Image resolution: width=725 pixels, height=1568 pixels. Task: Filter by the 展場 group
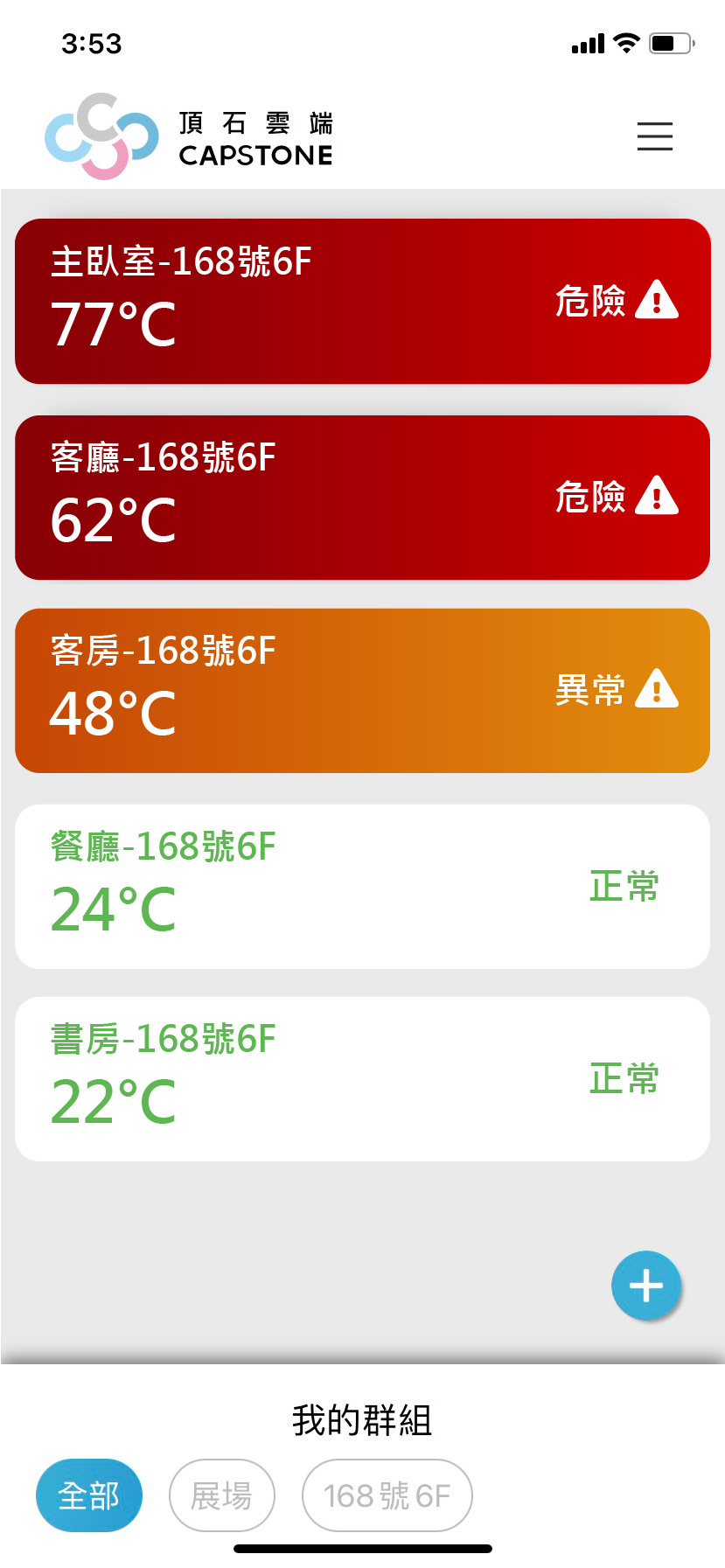pyautogui.click(x=222, y=1495)
